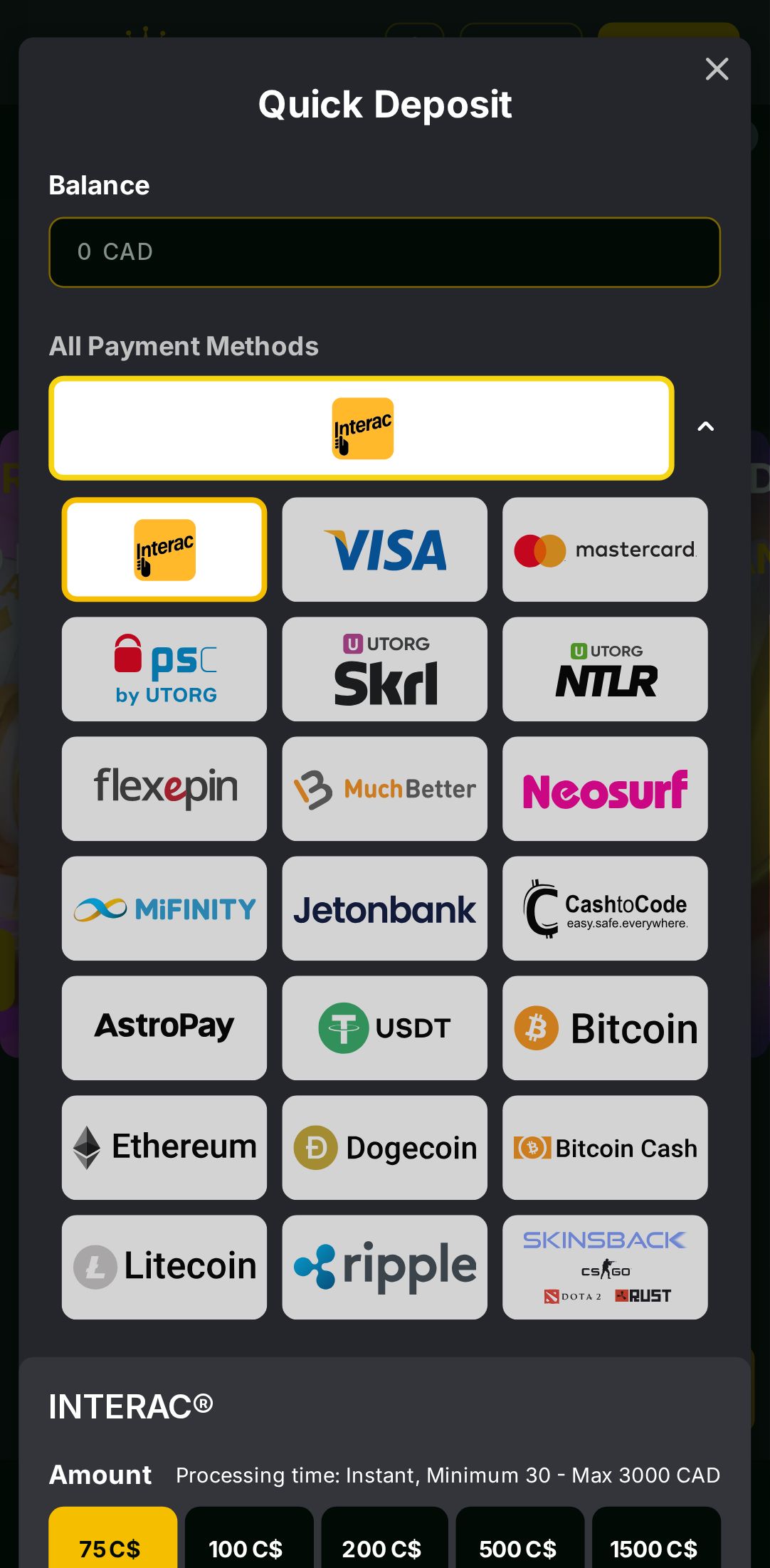
Task: Pick Jetonbank payment
Action: pyautogui.click(x=384, y=908)
